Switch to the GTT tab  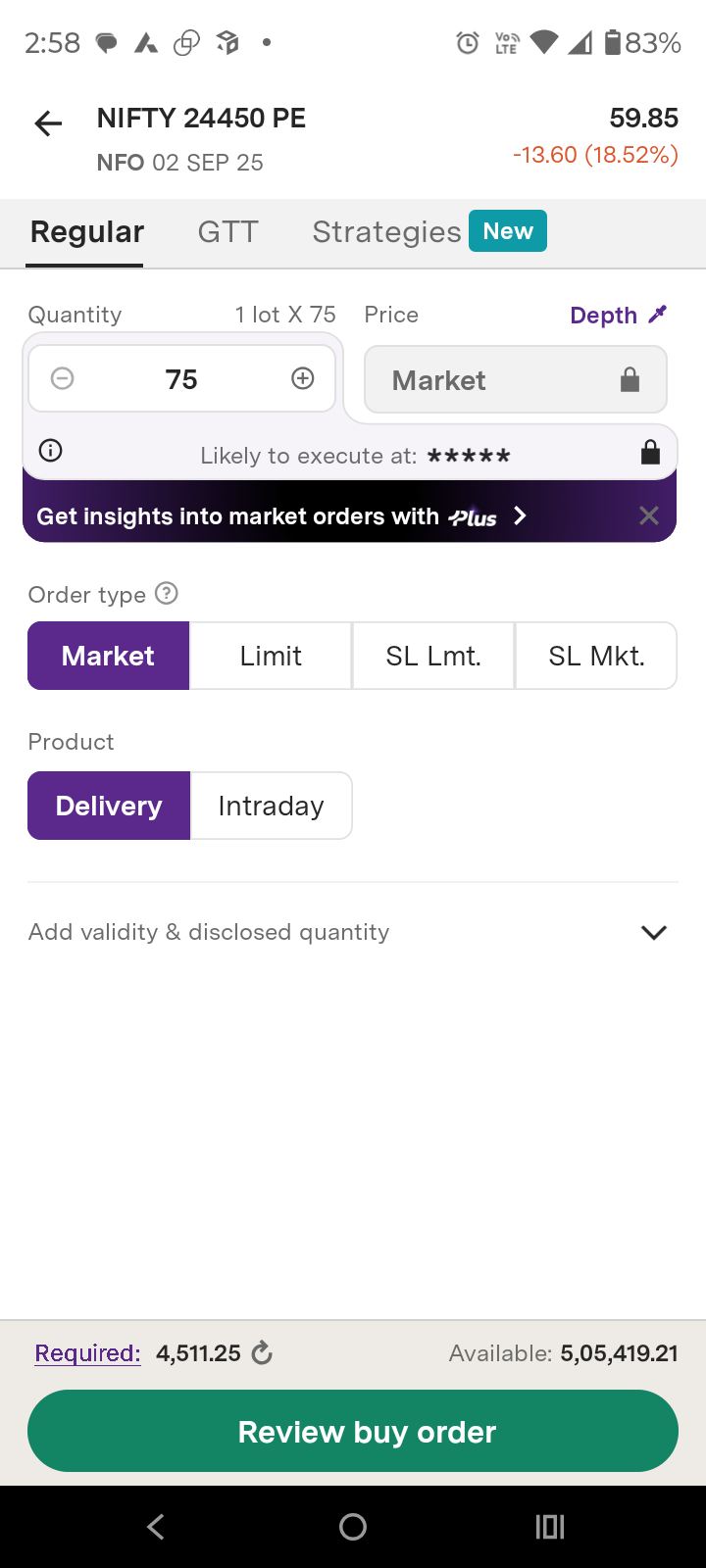tap(227, 232)
